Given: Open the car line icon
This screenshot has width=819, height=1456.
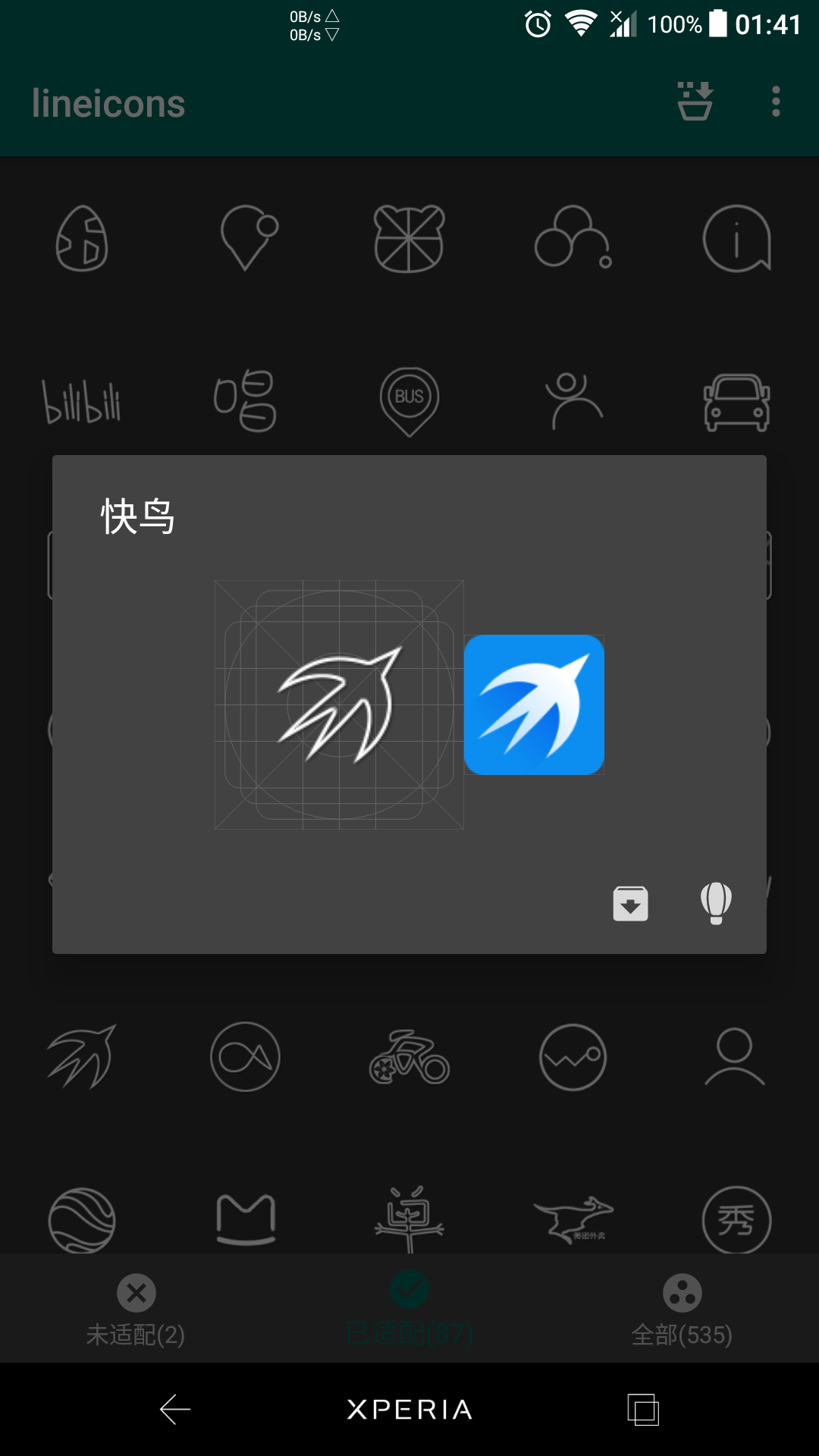Looking at the screenshot, I should pyautogui.click(x=737, y=402).
